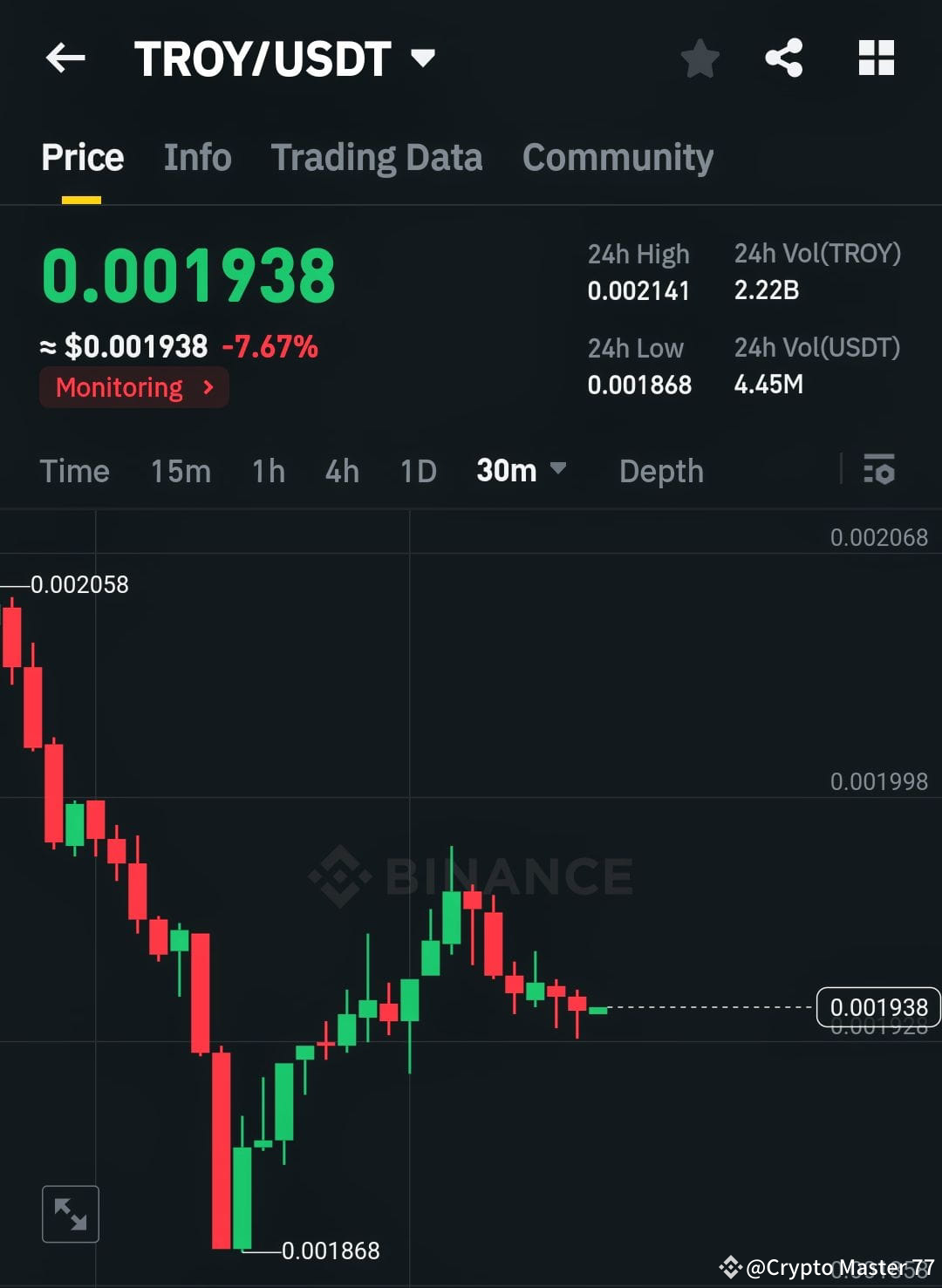This screenshot has height=1288, width=942.
Task: Open the share options icon
Action: 784,58
